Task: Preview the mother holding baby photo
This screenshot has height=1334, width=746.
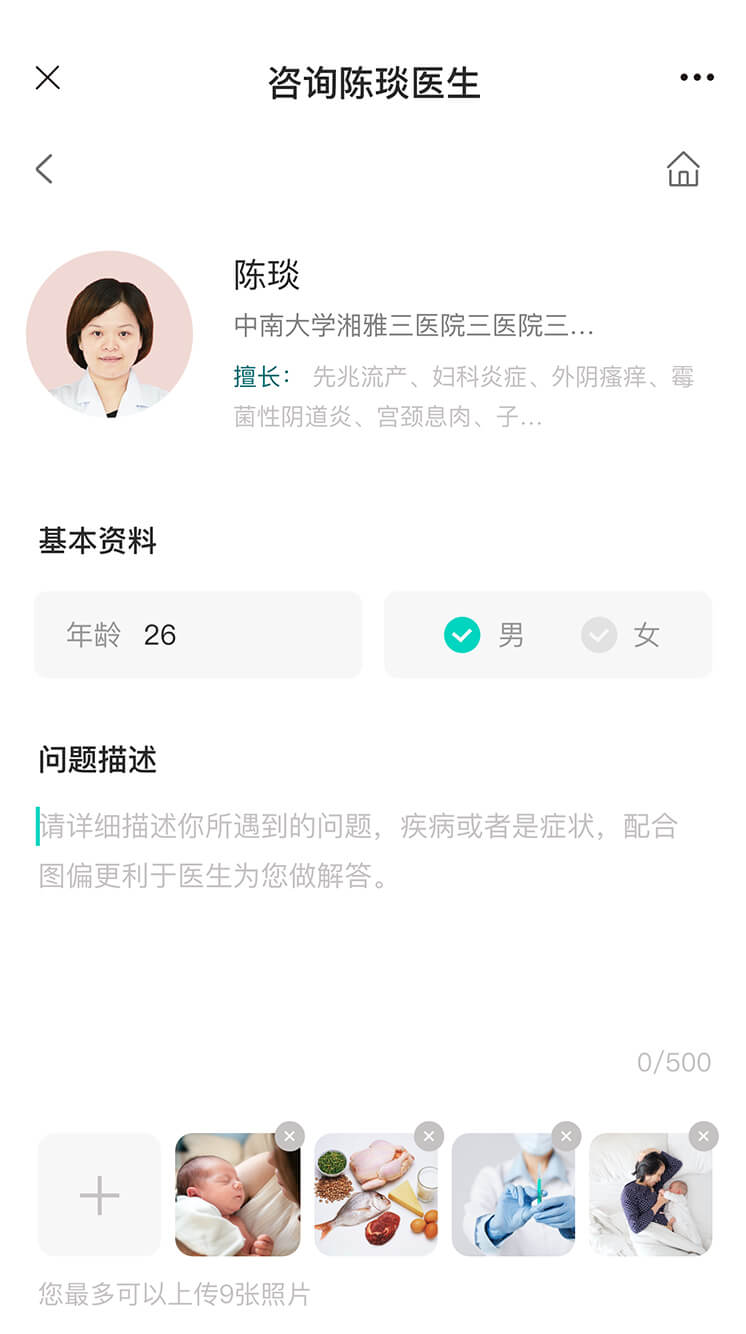Action: pos(650,1198)
